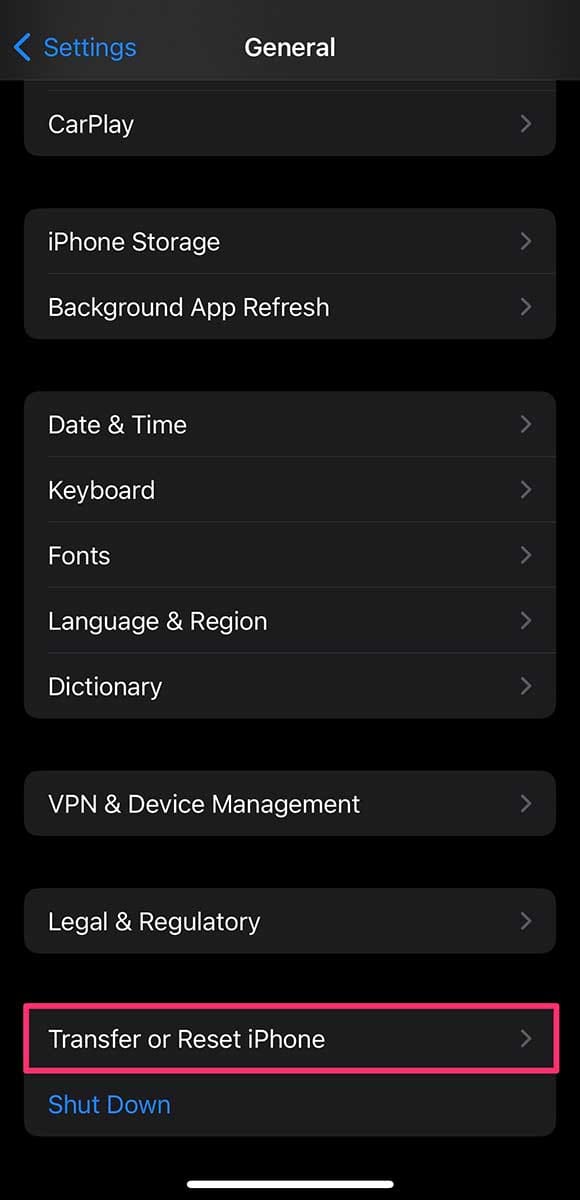
Task: Open VPN & Device Management
Action: [x=290, y=803]
